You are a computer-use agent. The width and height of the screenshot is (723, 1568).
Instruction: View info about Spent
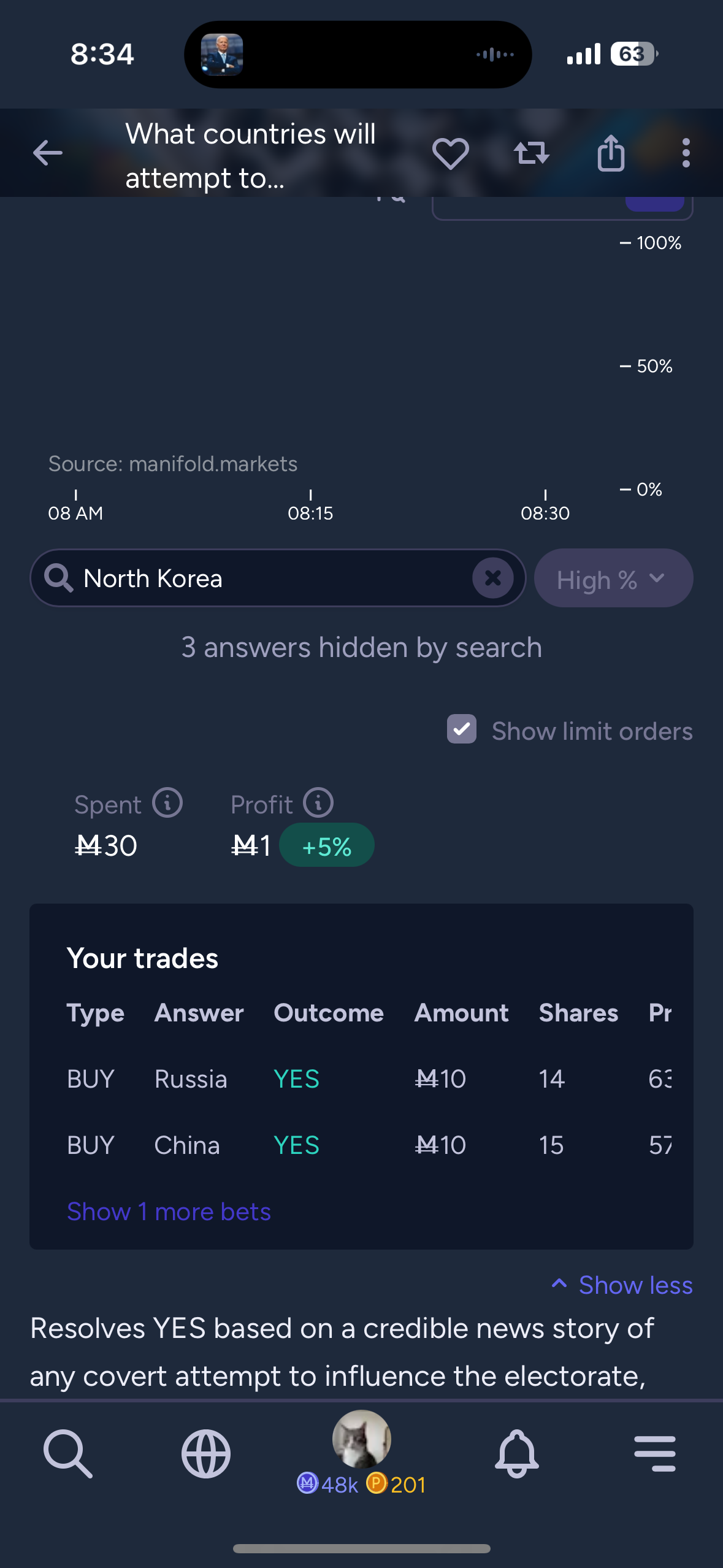pos(167,802)
